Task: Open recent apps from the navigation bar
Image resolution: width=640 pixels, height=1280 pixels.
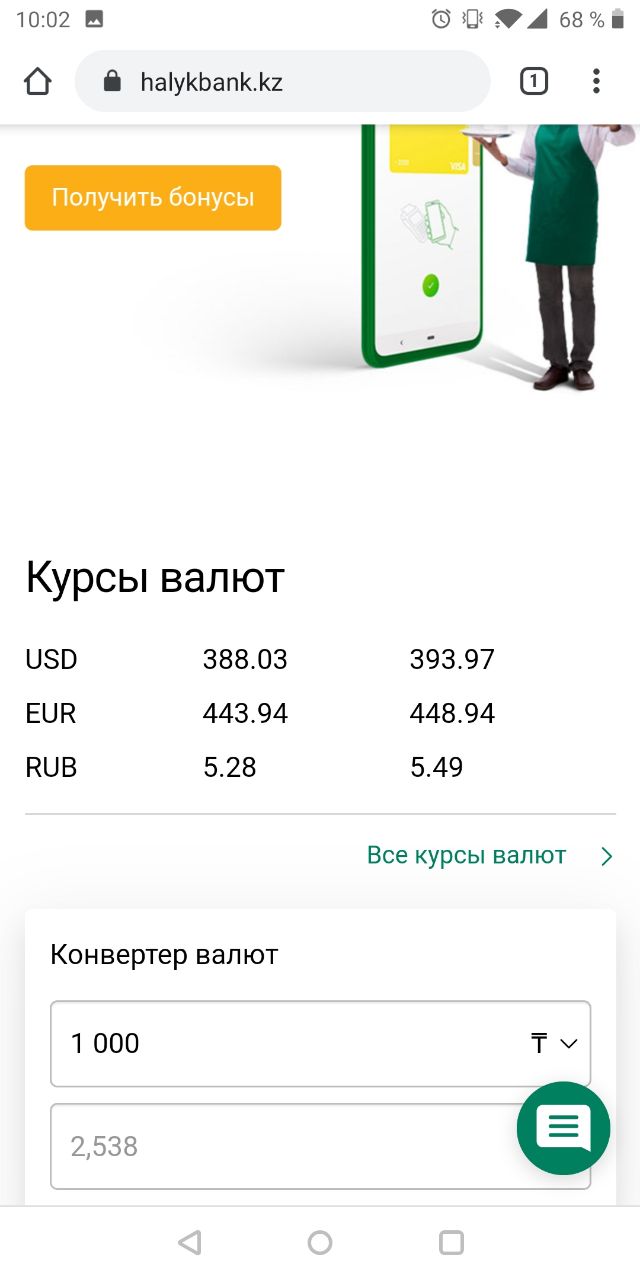Action: (451, 1243)
